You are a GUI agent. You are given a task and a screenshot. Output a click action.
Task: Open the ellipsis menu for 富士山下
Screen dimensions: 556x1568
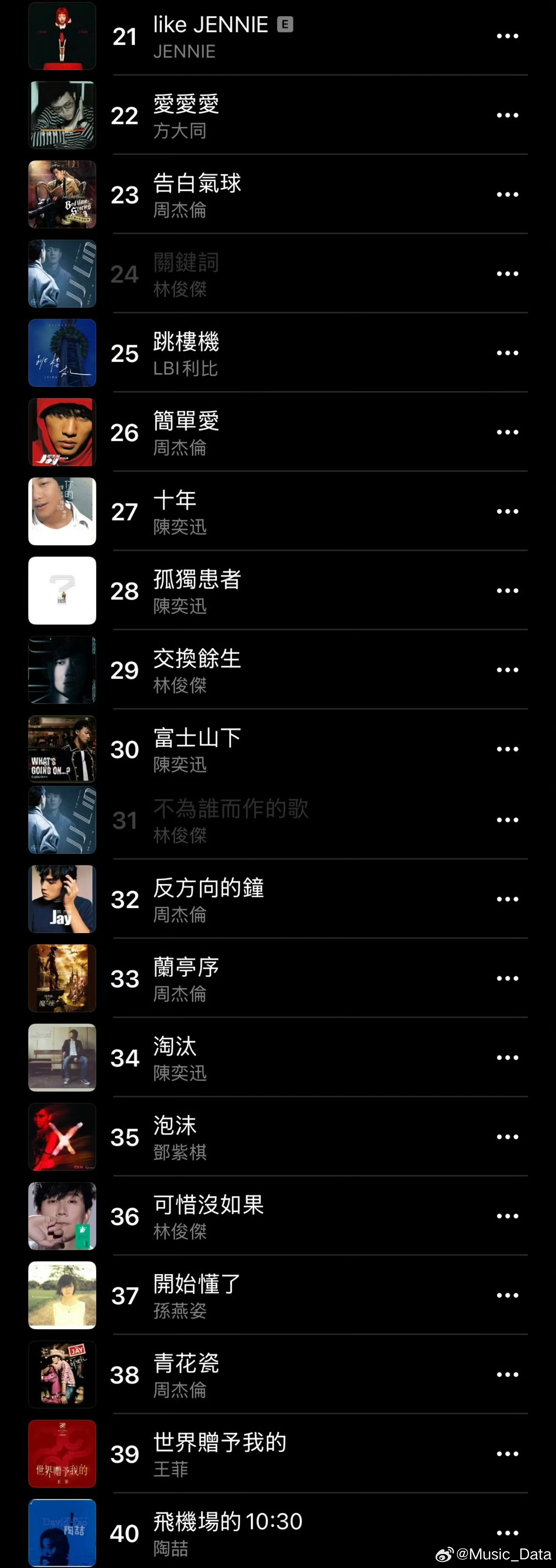coord(508,749)
